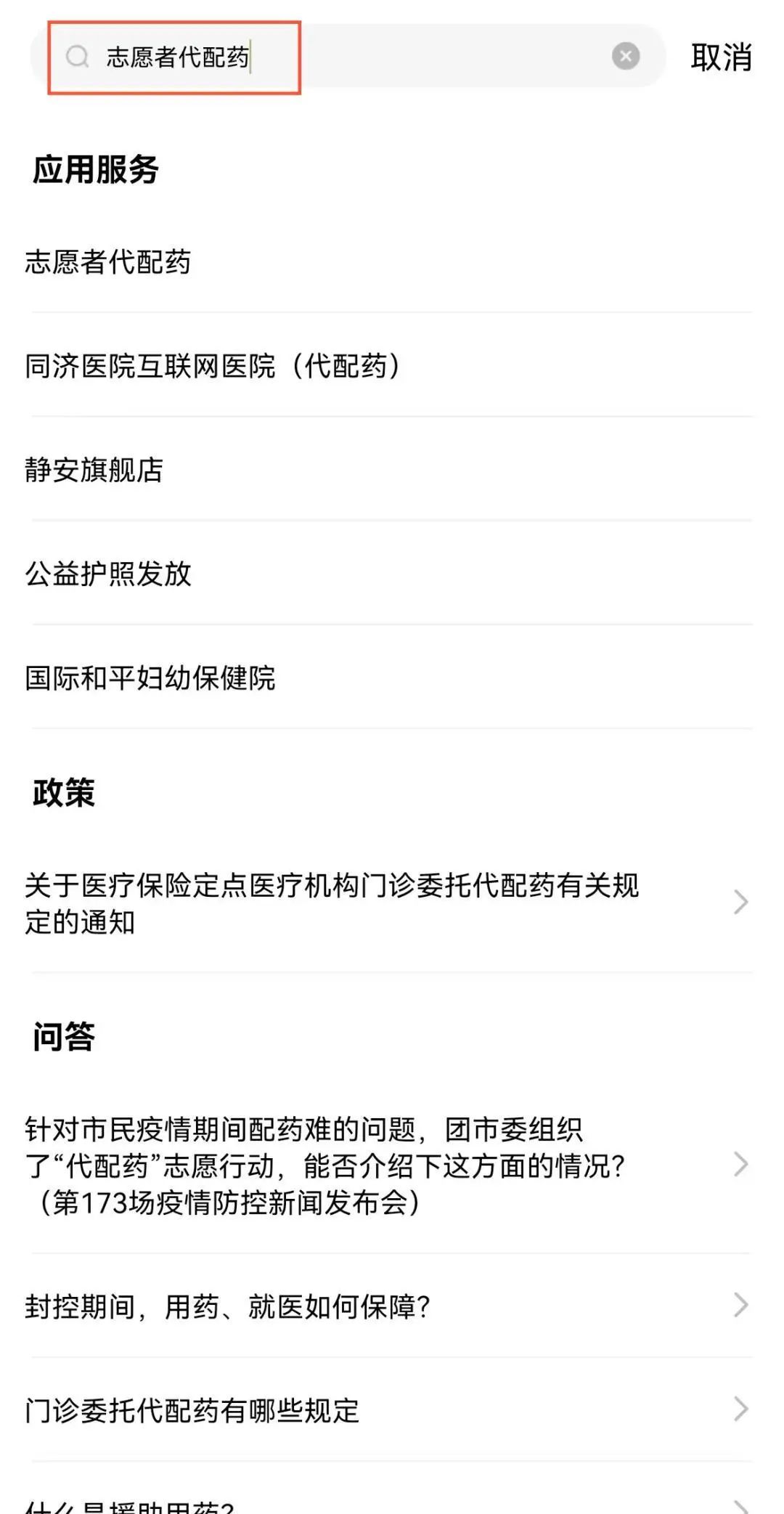
Task: View policy notice on 门诊委托代配药有关规定
Action: pos(332,903)
